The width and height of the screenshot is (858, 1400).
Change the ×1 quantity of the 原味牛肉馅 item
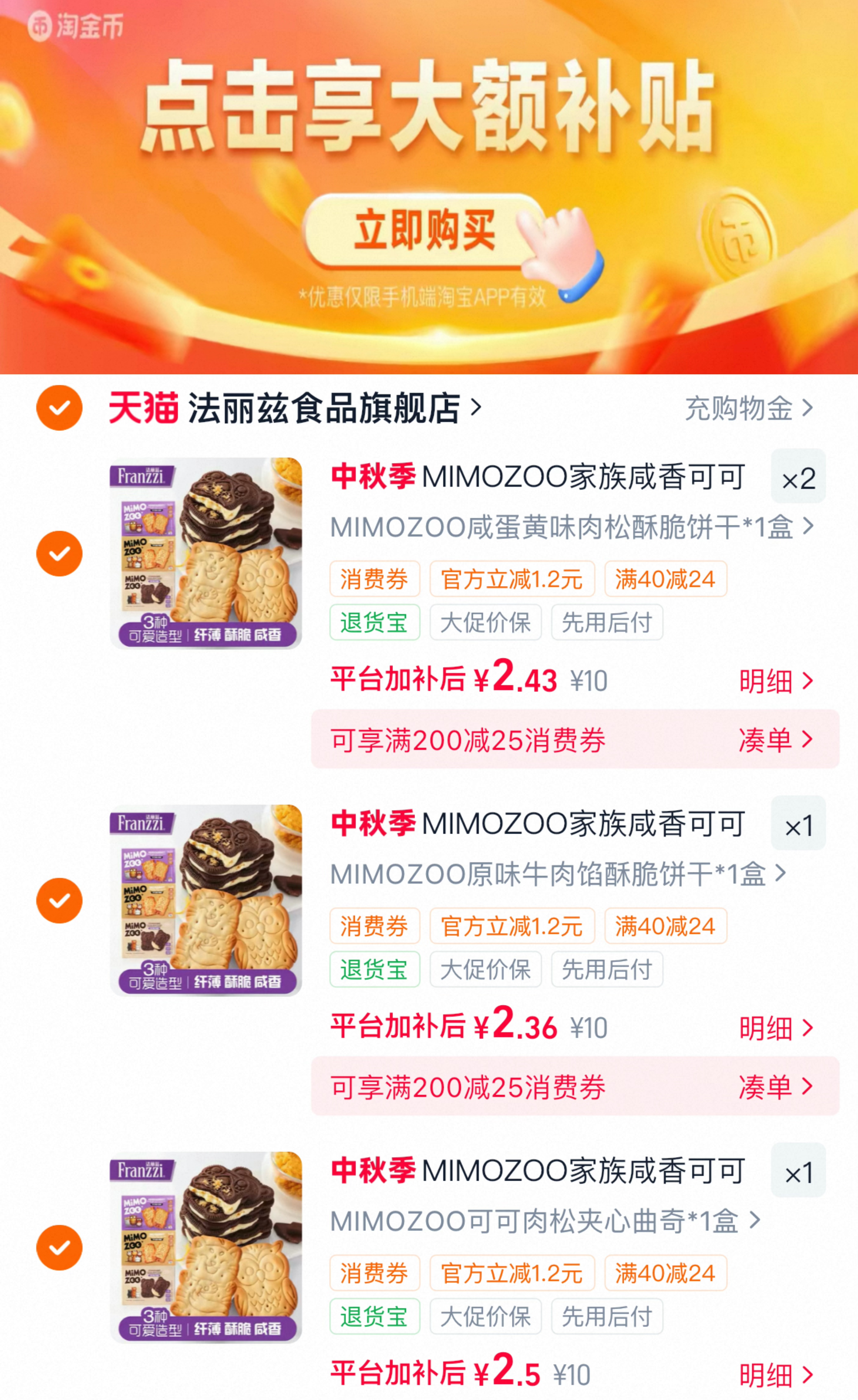[798, 823]
